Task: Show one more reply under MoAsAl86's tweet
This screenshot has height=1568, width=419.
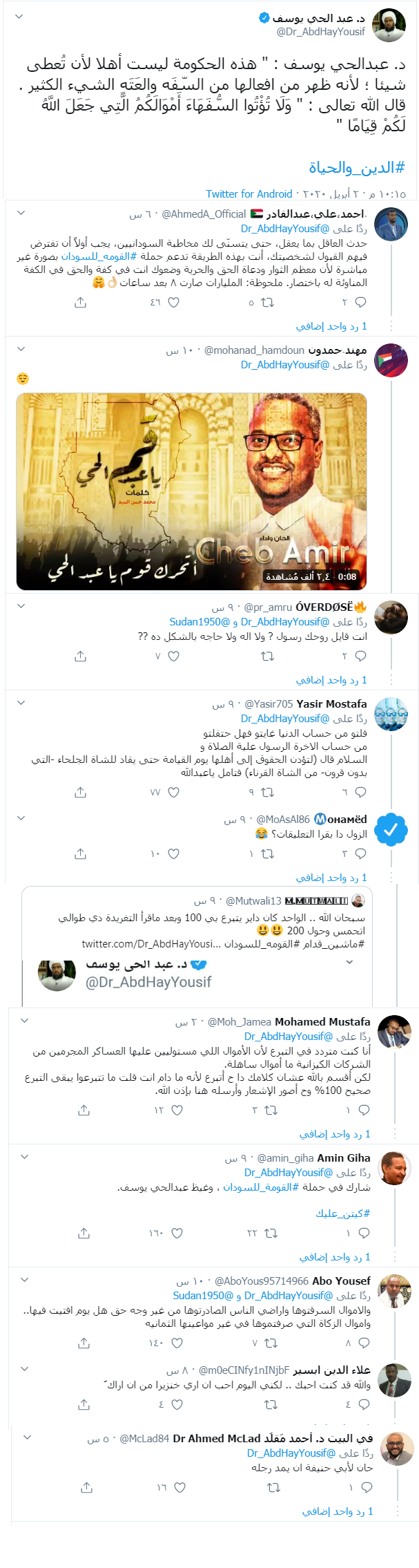Action: (x=331, y=878)
